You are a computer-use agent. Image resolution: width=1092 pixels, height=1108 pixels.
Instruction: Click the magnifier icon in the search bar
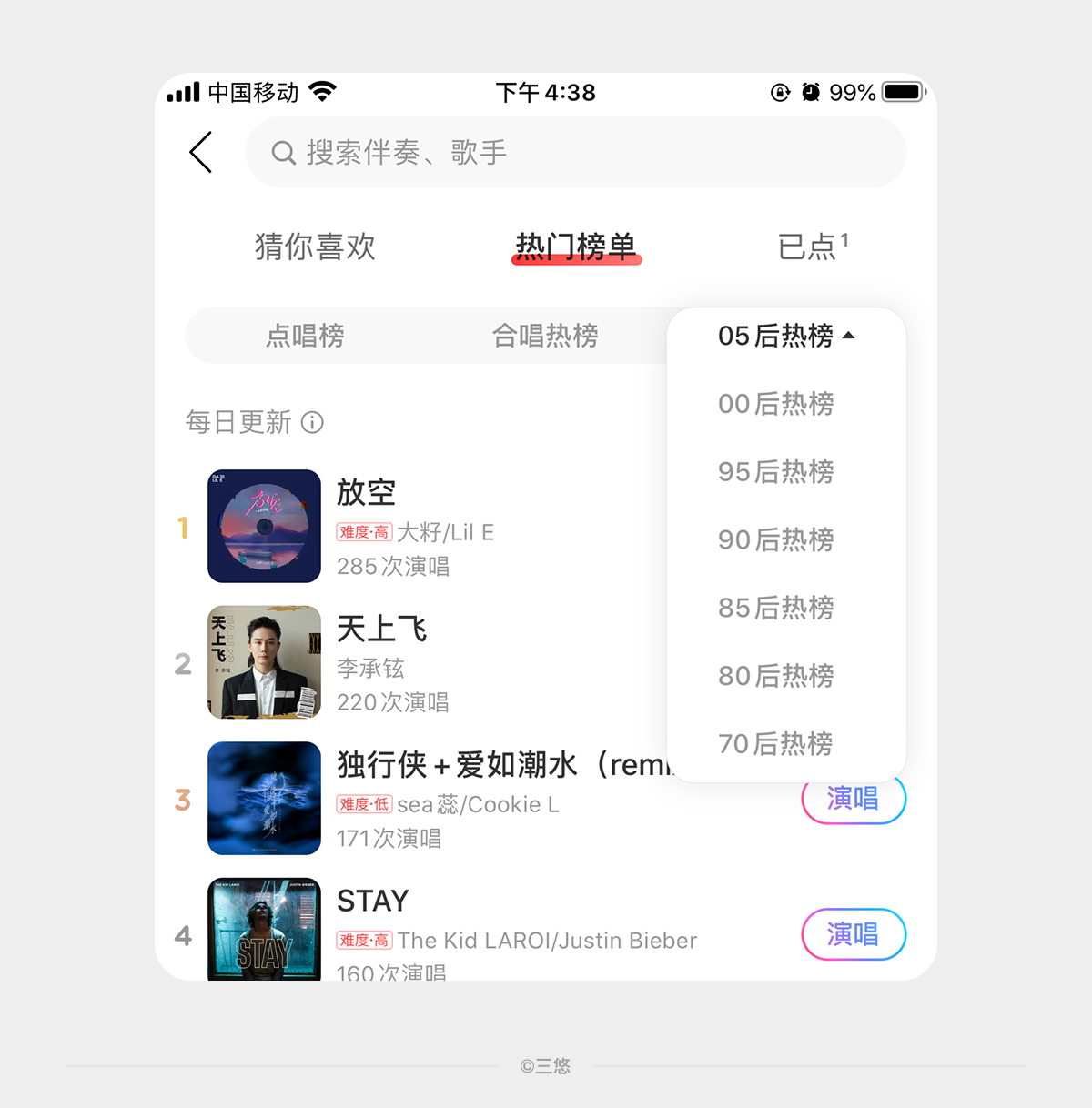[284, 153]
